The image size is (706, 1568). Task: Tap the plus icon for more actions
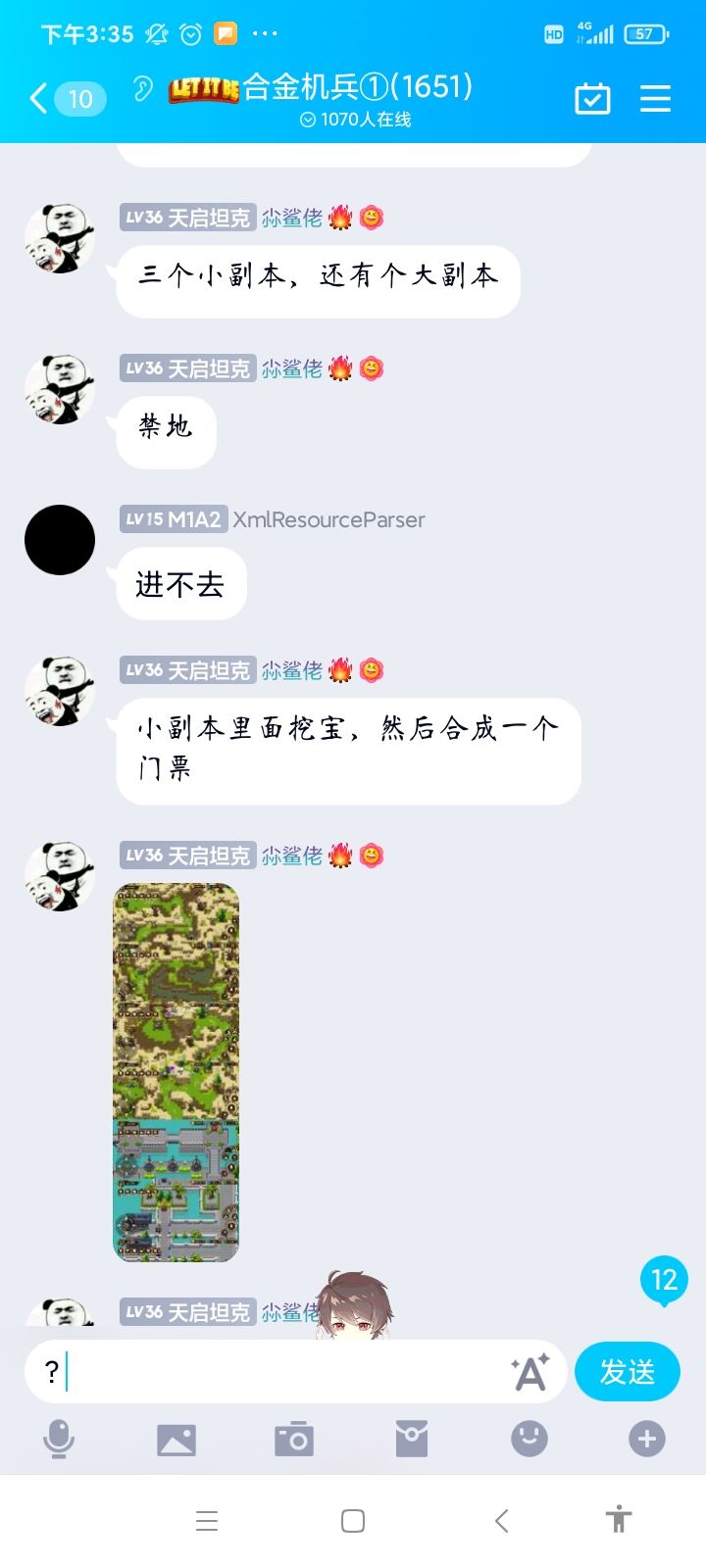pyautogui.click(x=646, y=1438)
